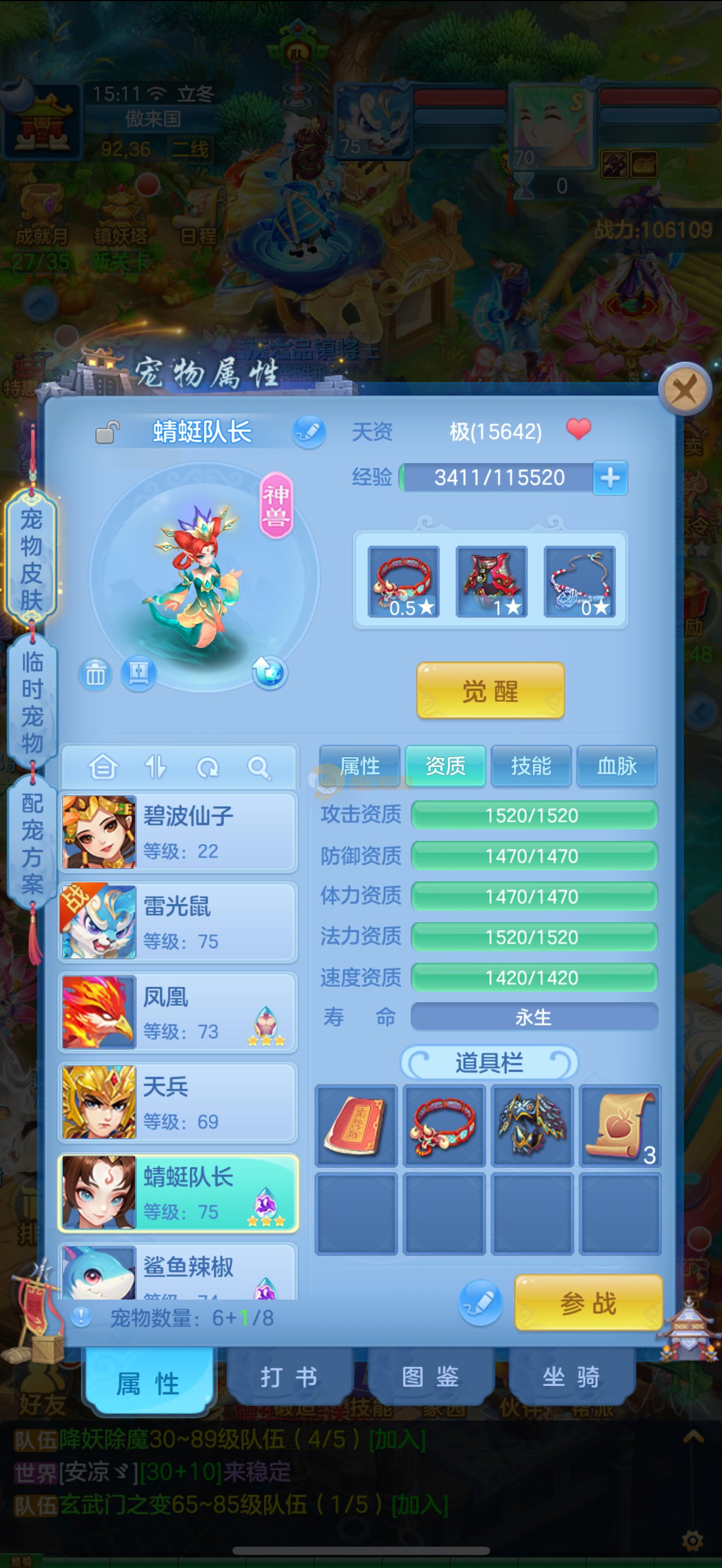Tap the search icon above pet list

pyautogui.click(x=259, y=768)
